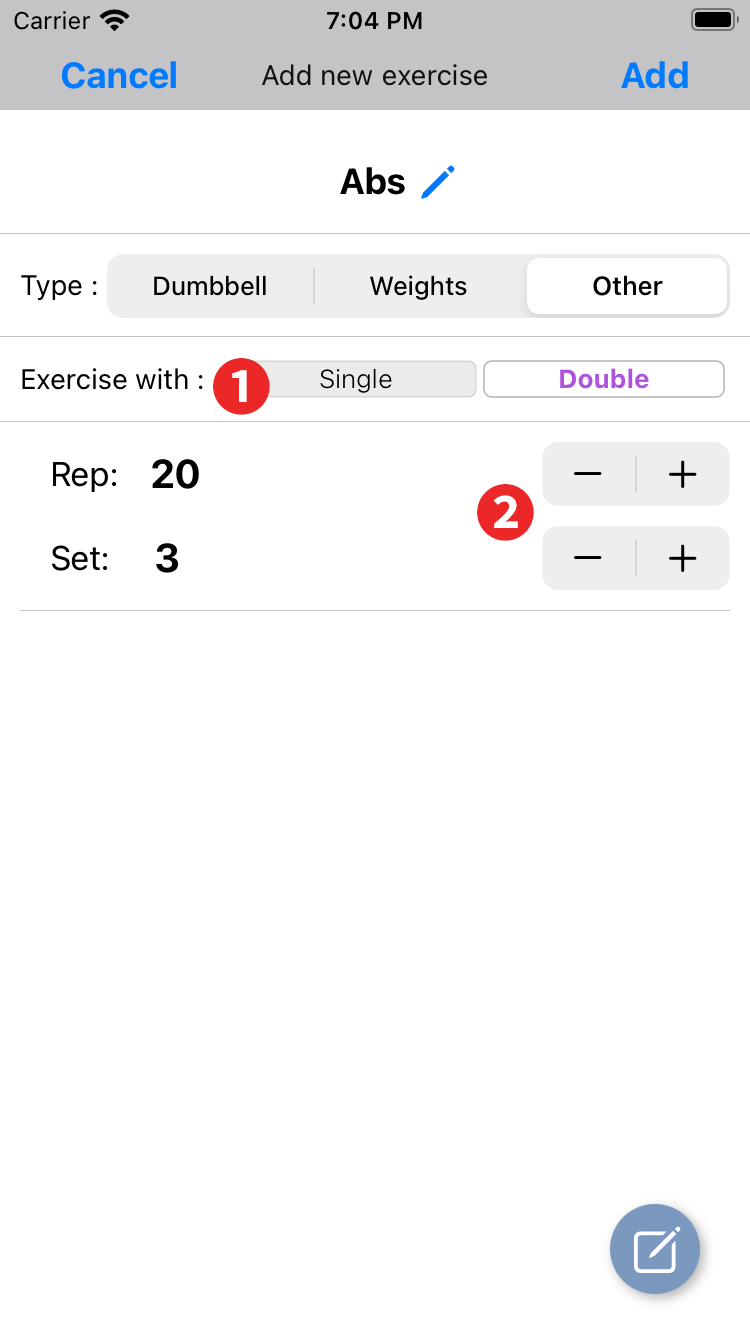Increase the Set count
Viewport: 750px width, 1334px height.
click(x=682, y=558)
